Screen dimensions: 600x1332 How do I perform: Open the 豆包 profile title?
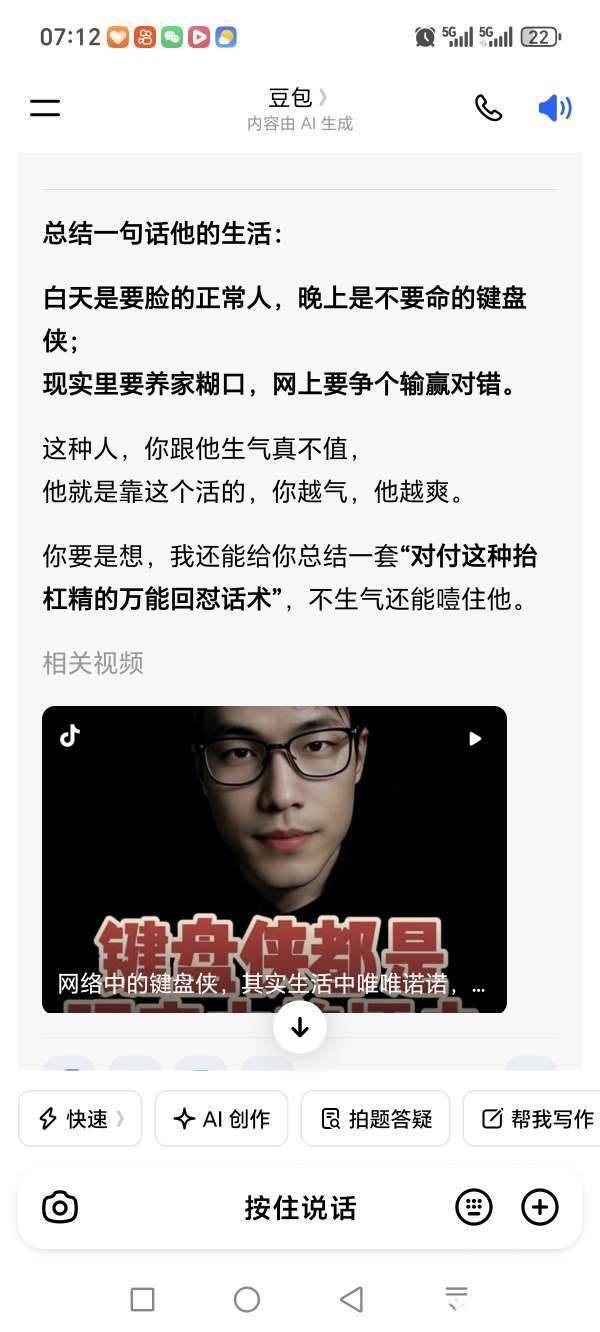point(298,98)
